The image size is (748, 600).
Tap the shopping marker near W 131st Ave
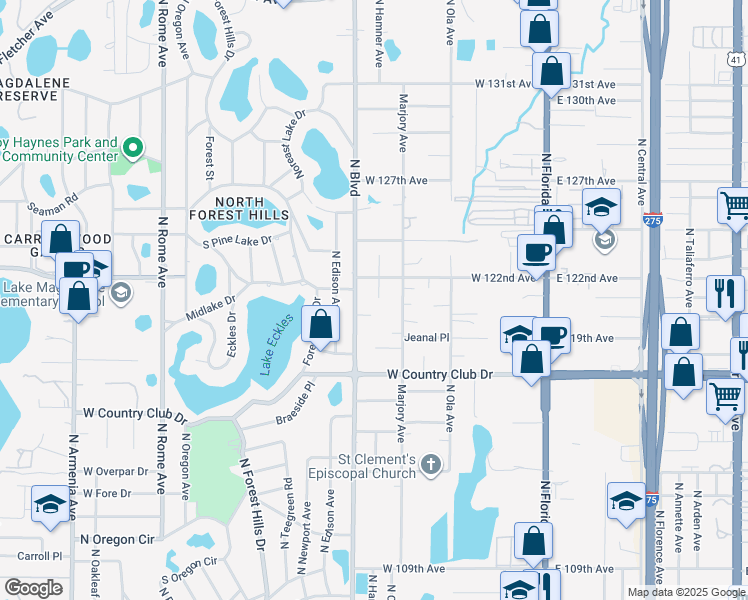coord(551,72)
